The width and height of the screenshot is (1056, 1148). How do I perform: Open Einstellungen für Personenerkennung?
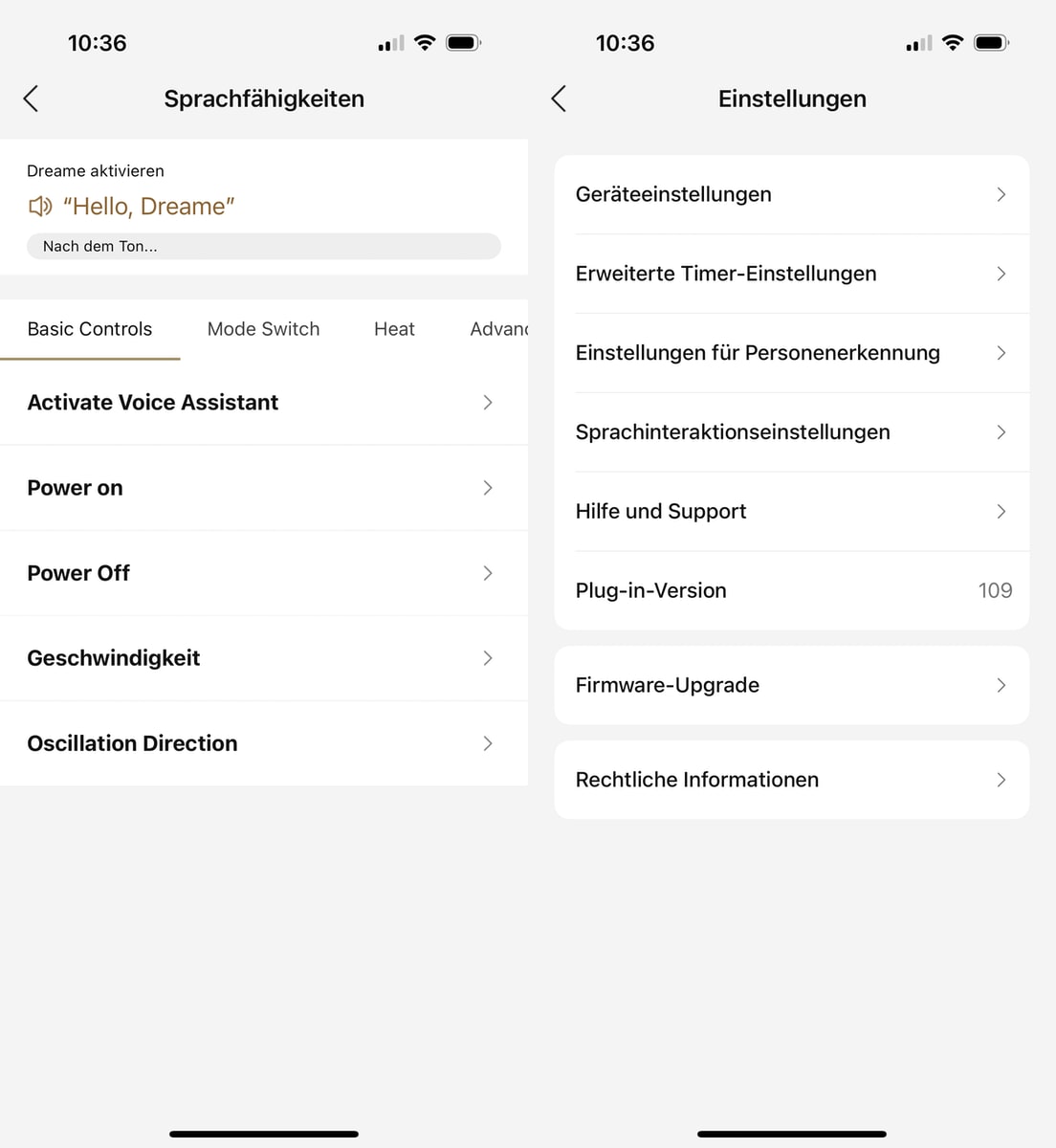pyautogui.click(x=791, y=353)
